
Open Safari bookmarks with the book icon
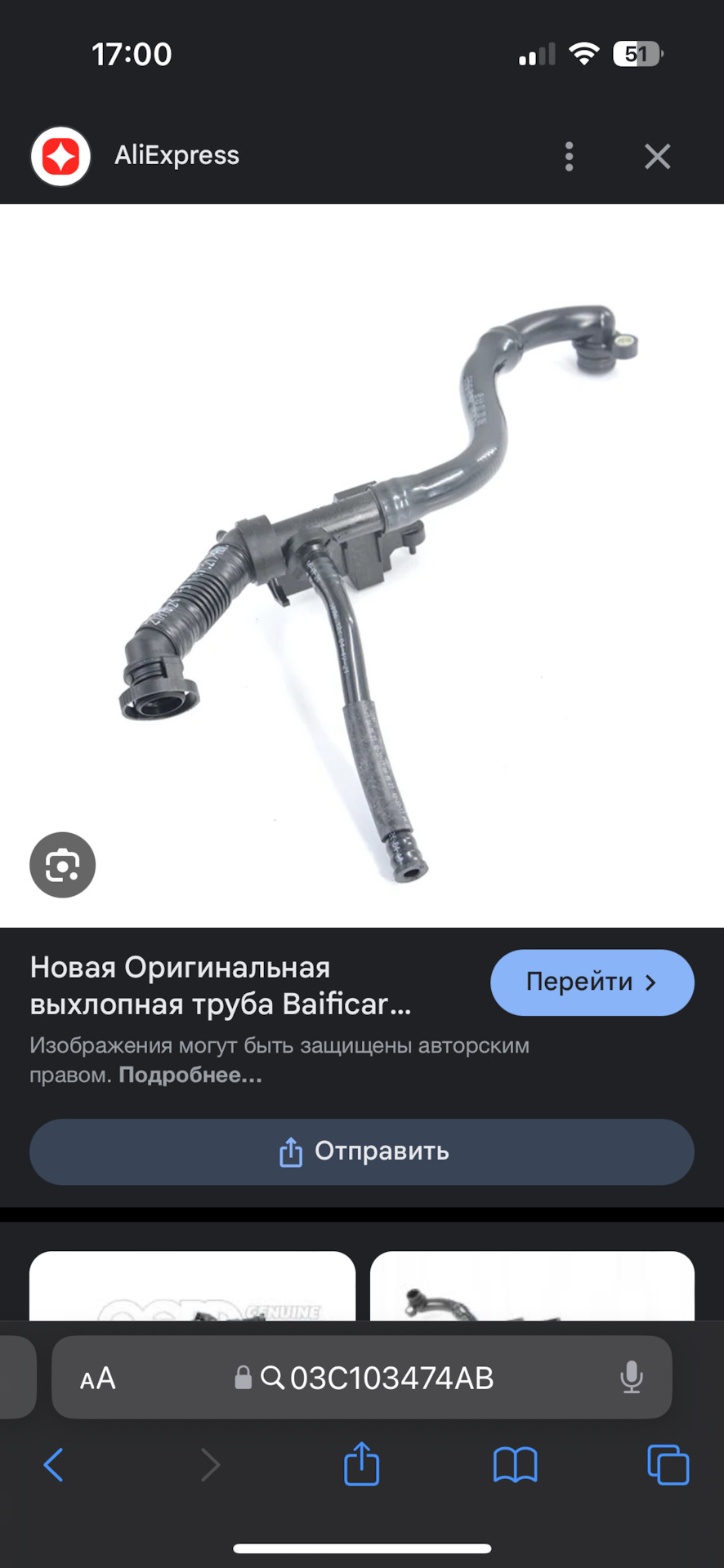(515, 1464)
